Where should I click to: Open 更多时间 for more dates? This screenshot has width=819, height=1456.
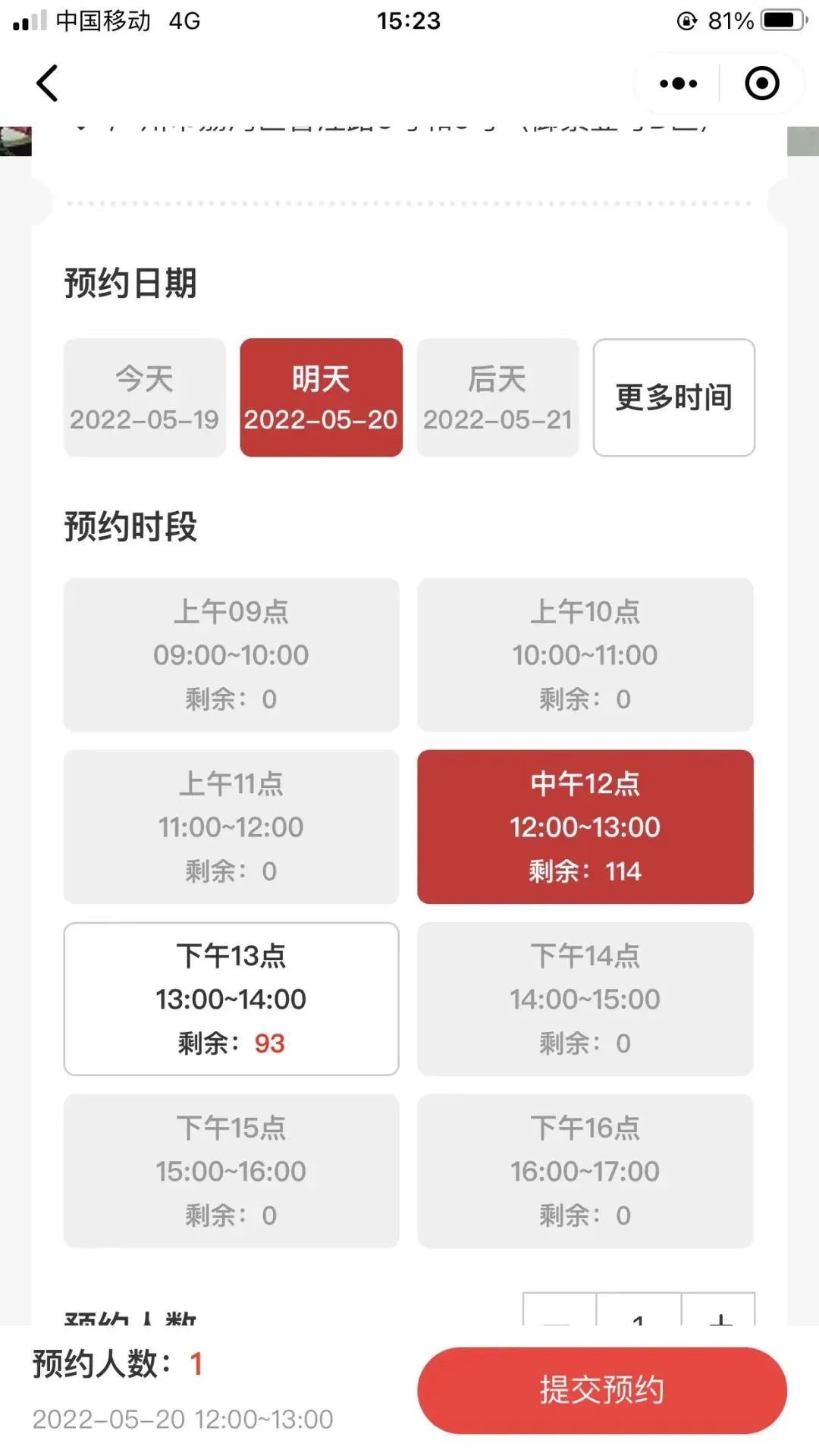[x=673, y=397]
